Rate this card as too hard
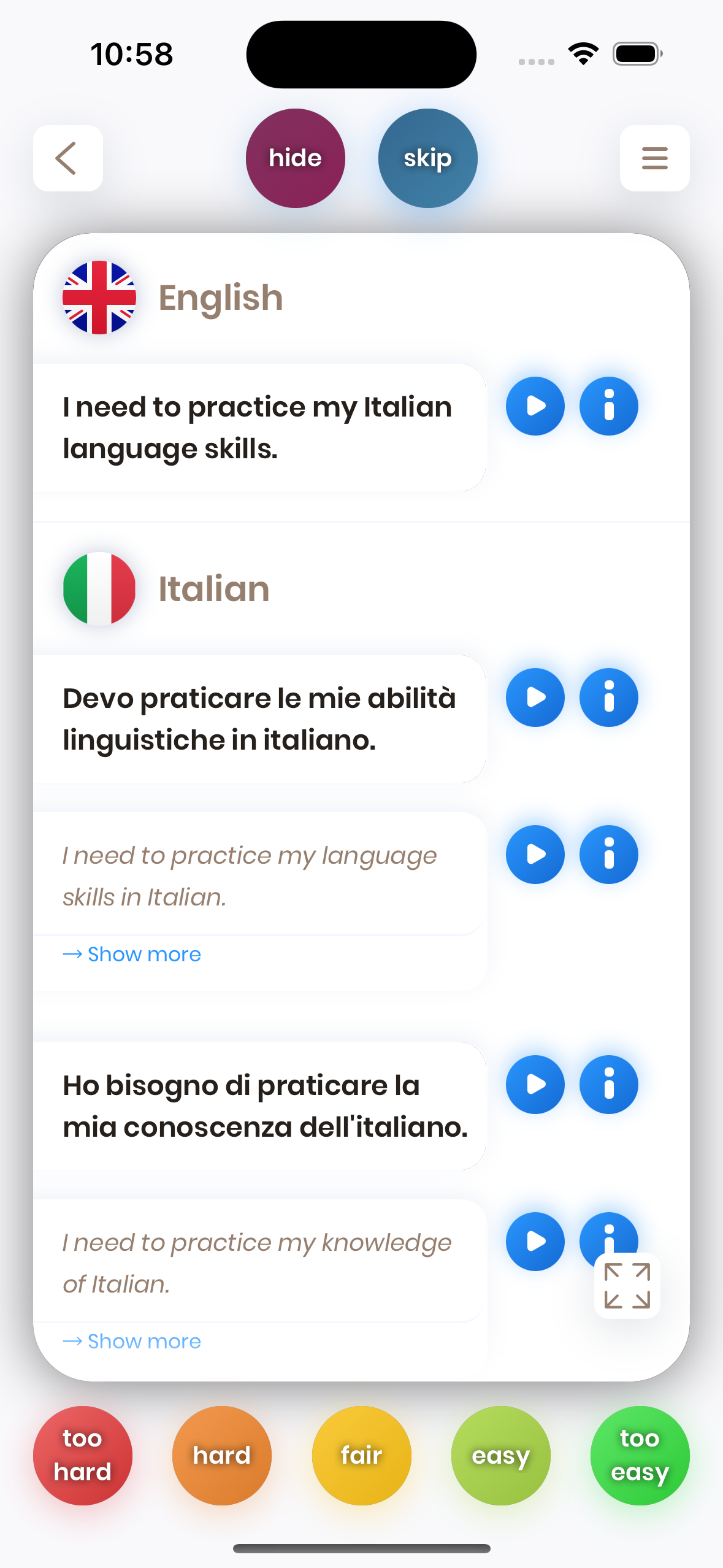 [x=83, y=1455]
